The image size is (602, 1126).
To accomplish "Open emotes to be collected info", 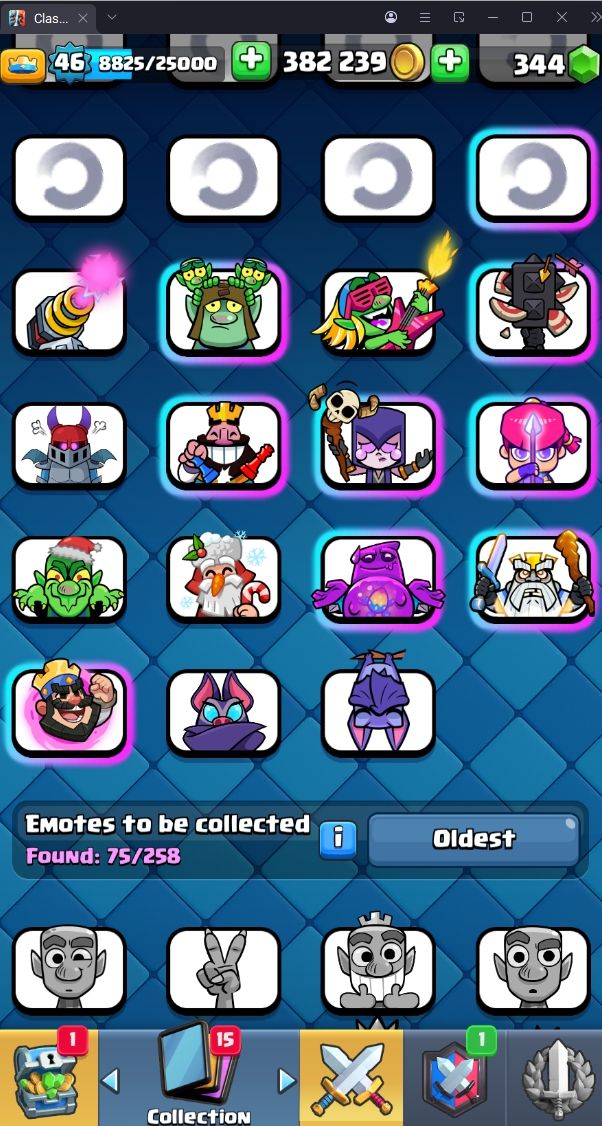I will [x=338, y=839].
